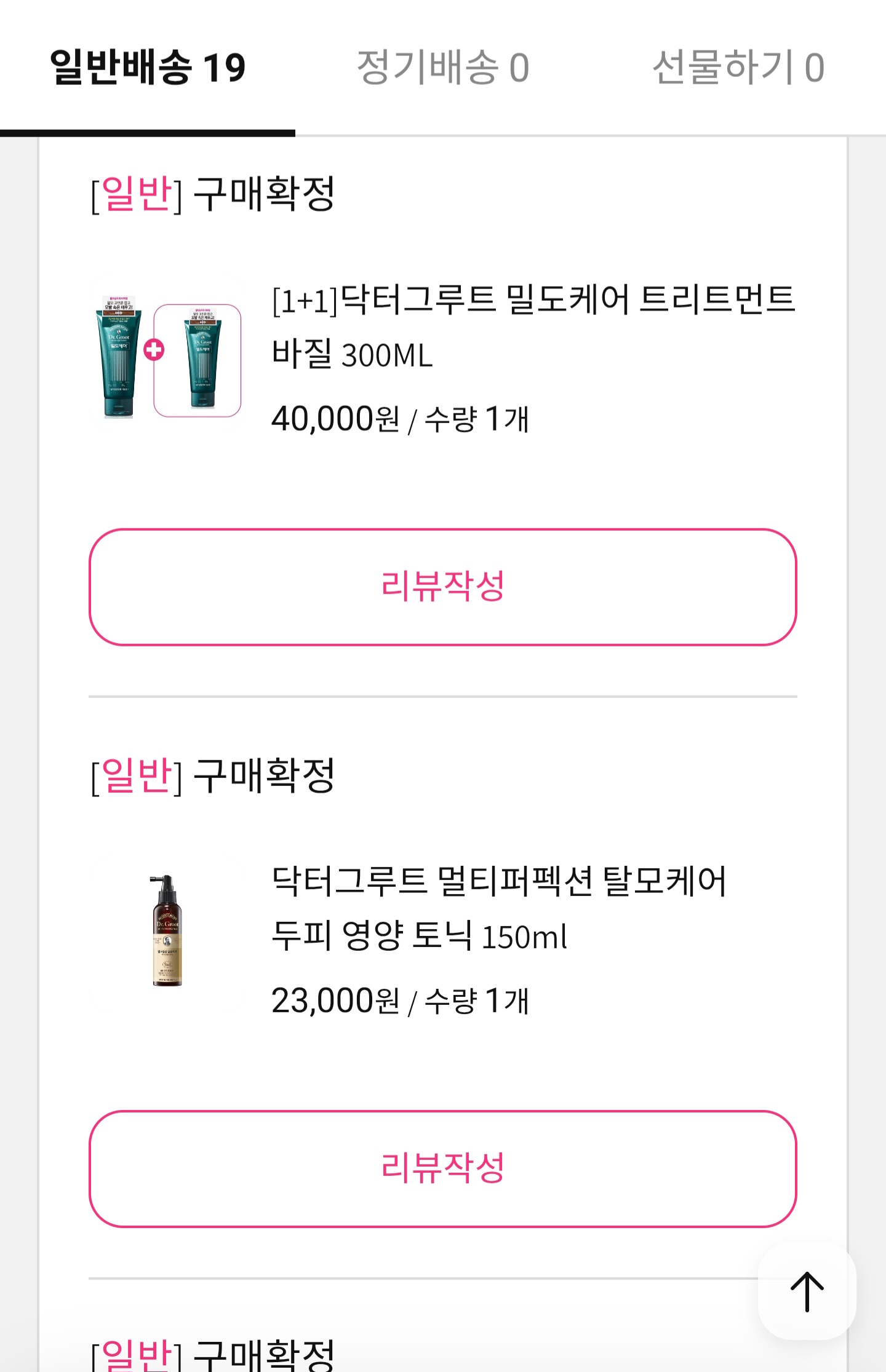View the [1+1]닥터그루트 밀도케어 트리트먼트 product title

533,327
